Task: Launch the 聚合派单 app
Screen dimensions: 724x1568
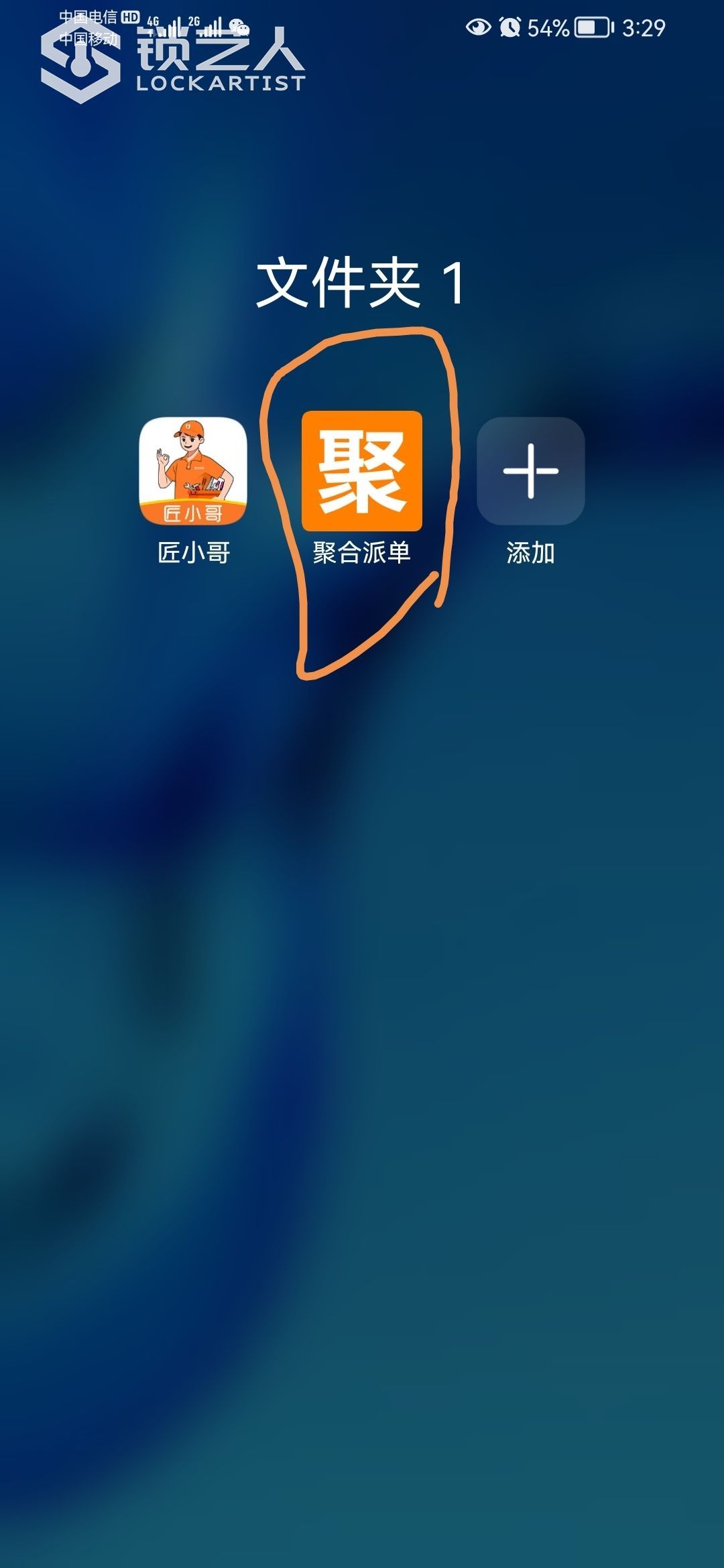Action: tap(362, 471)
